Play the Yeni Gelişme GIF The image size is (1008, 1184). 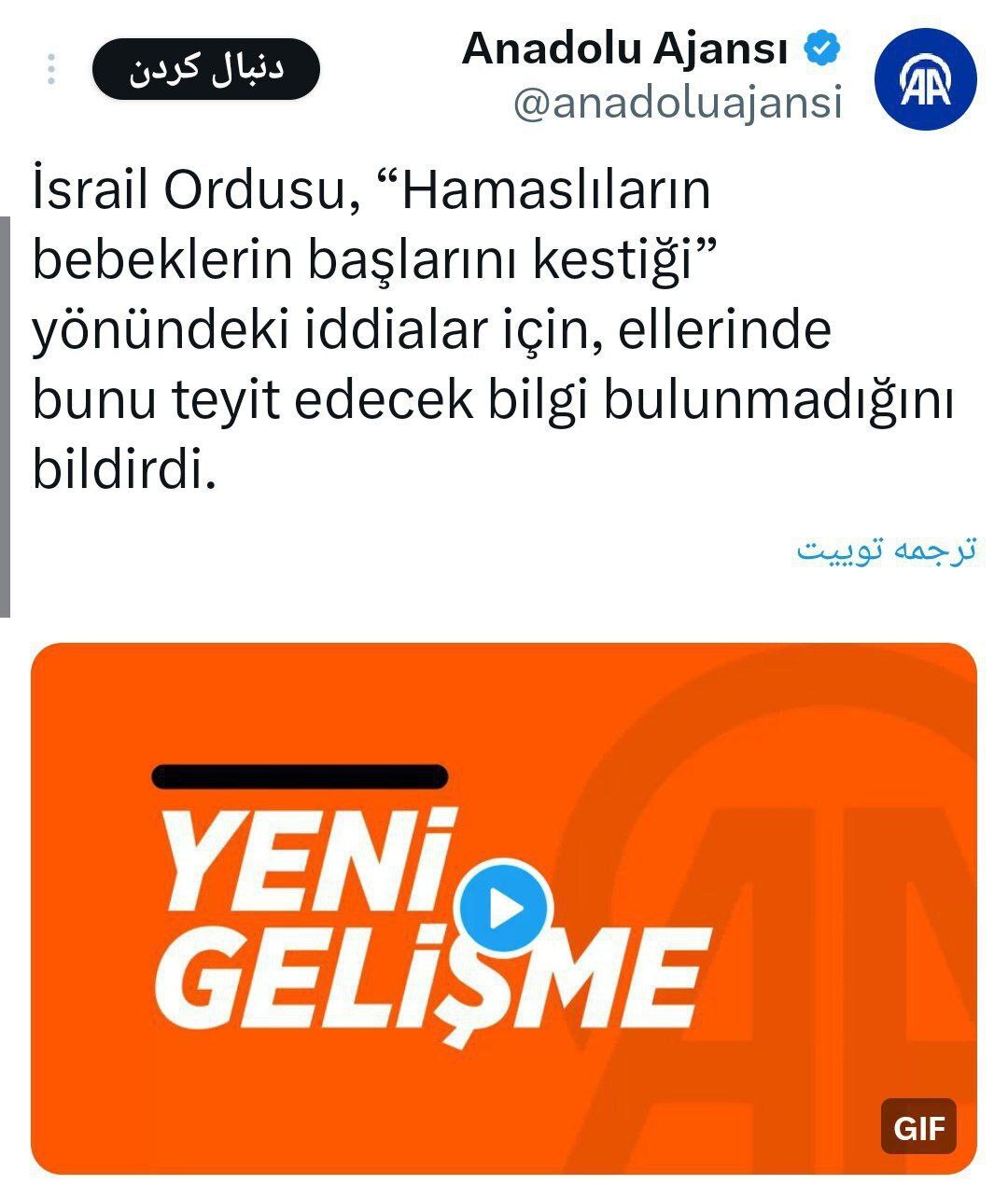pyautogui.click(x=504, y=908)
